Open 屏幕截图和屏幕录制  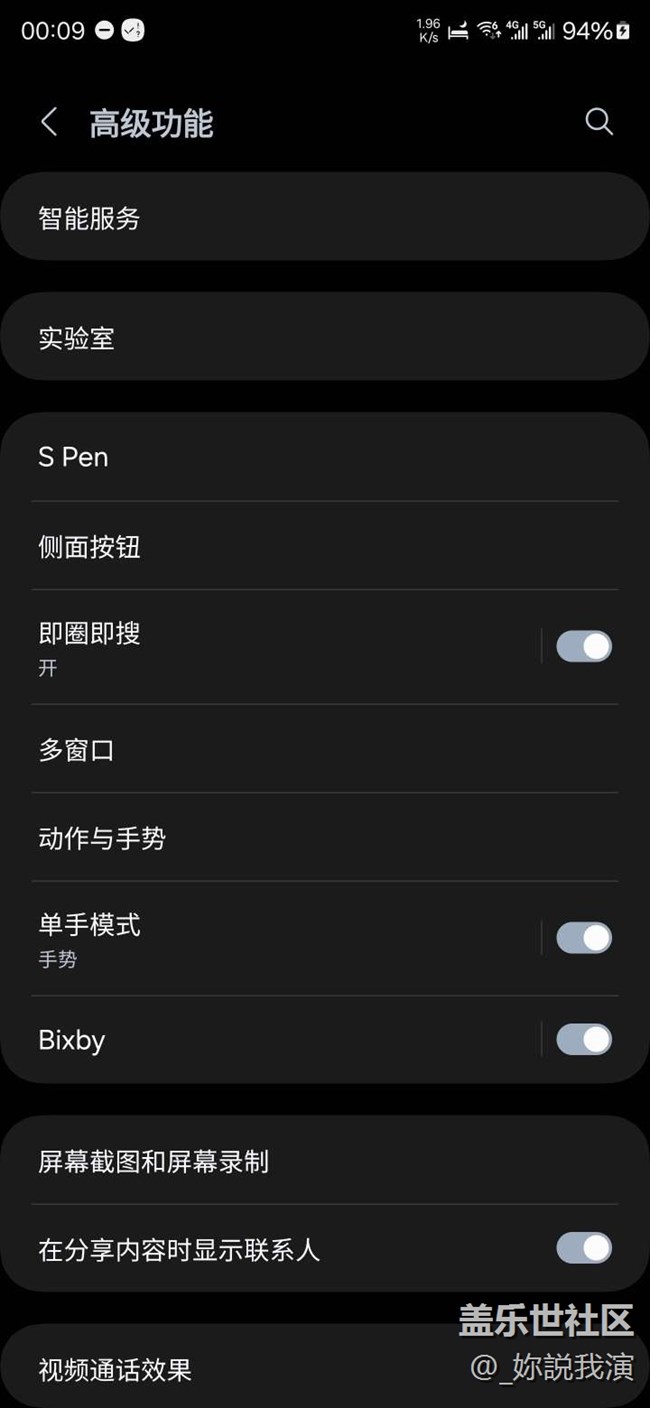click(x=325, y=1161)
